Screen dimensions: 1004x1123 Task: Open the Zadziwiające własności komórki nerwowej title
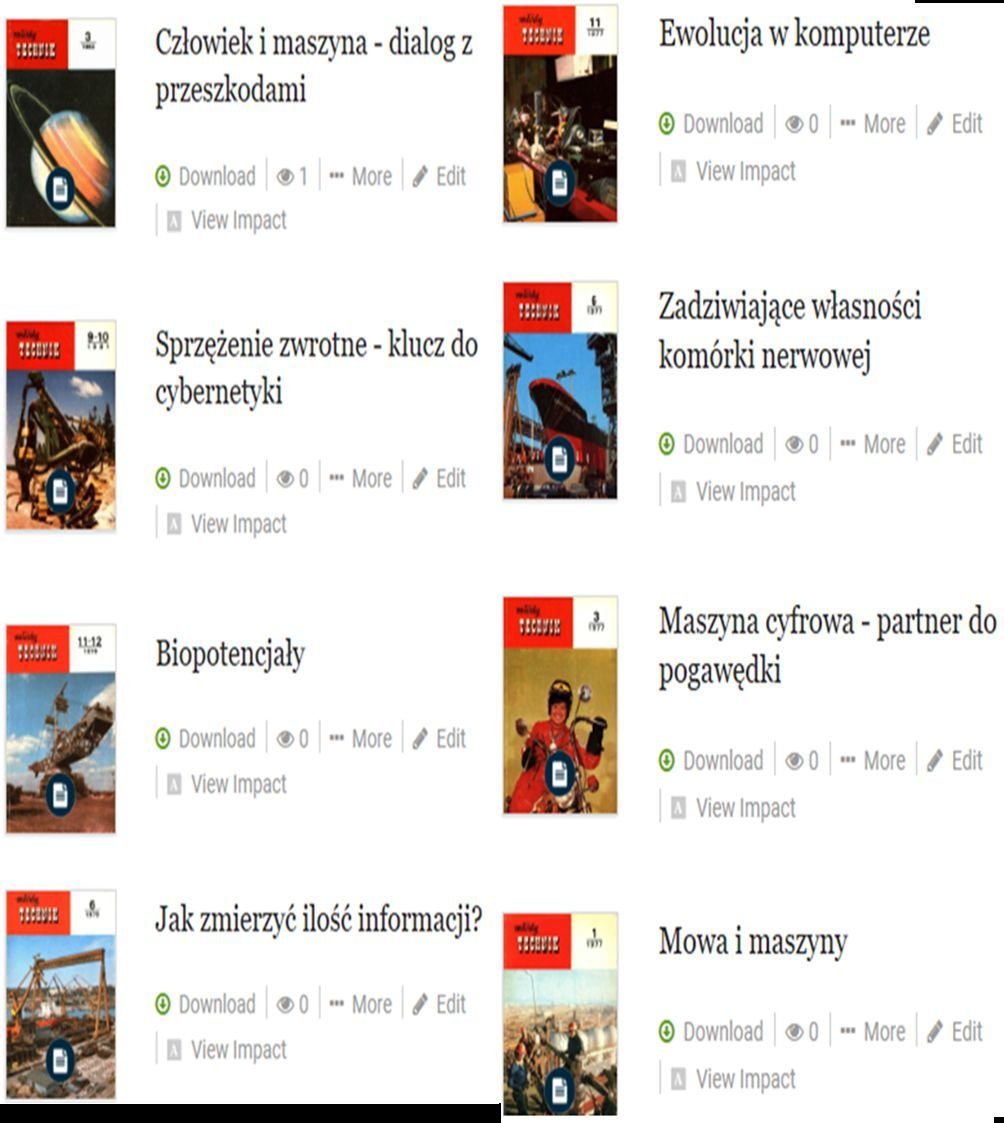point(790,331)
